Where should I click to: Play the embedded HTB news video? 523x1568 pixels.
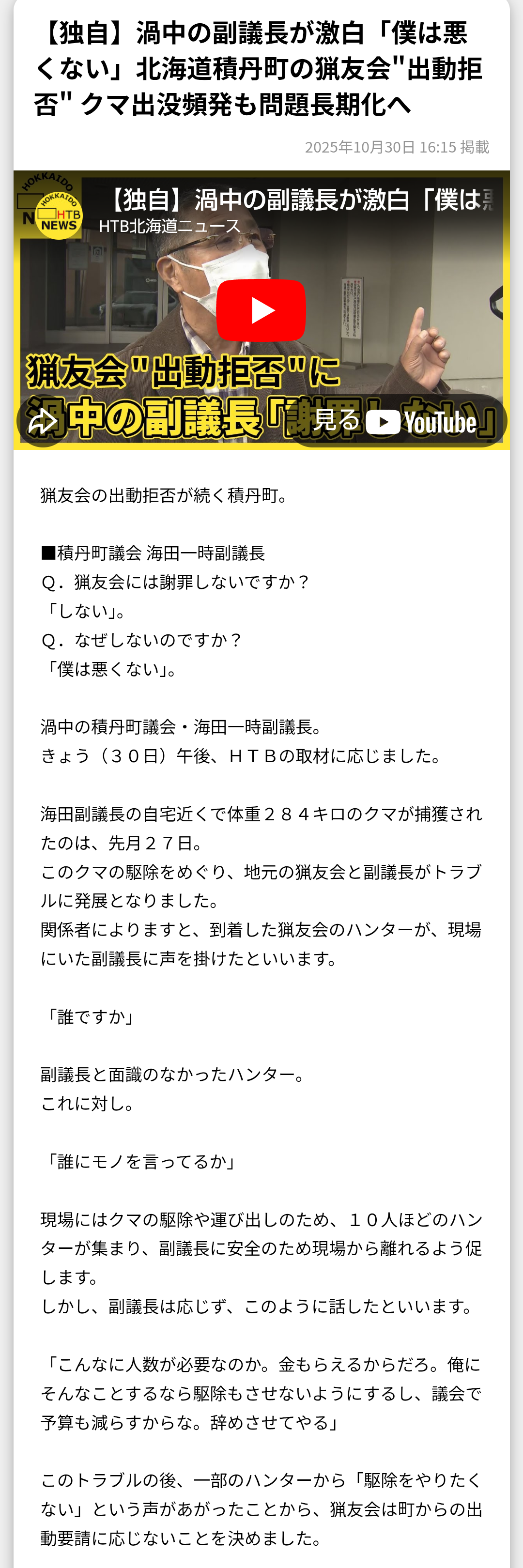pyautogui.click(x=261, y=310)
